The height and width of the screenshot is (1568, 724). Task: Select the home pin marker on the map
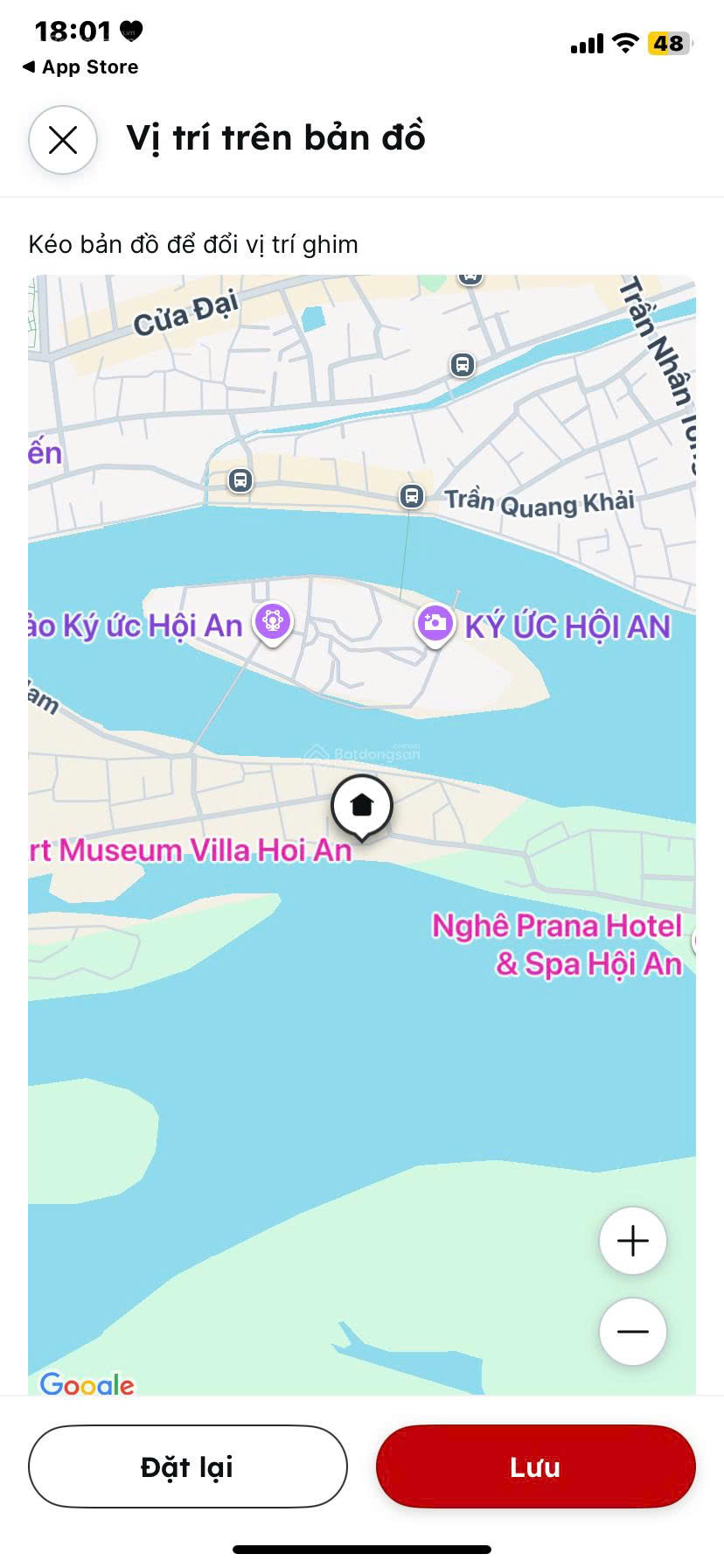pyautogui.click(x=363, y=805)
